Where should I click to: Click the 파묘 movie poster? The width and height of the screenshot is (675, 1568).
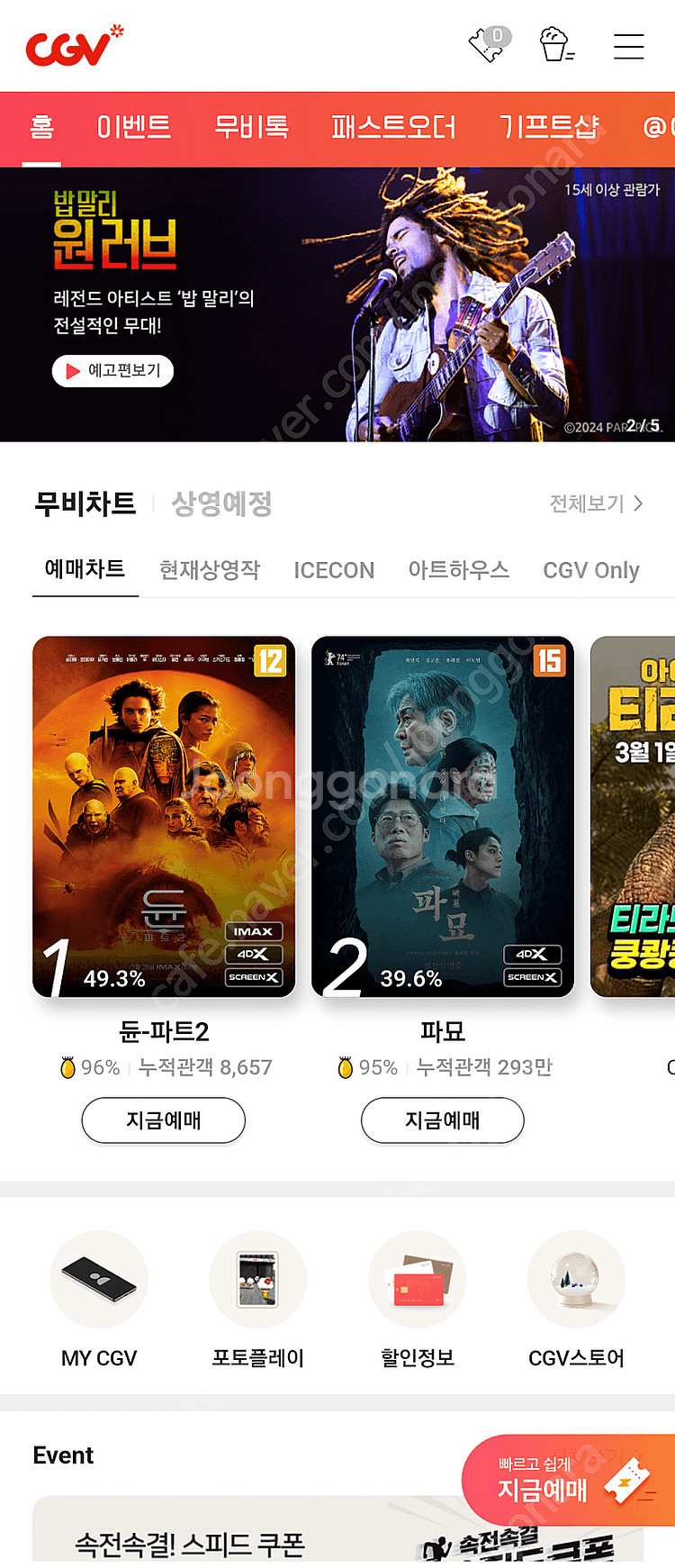click(x=442, y=815)
